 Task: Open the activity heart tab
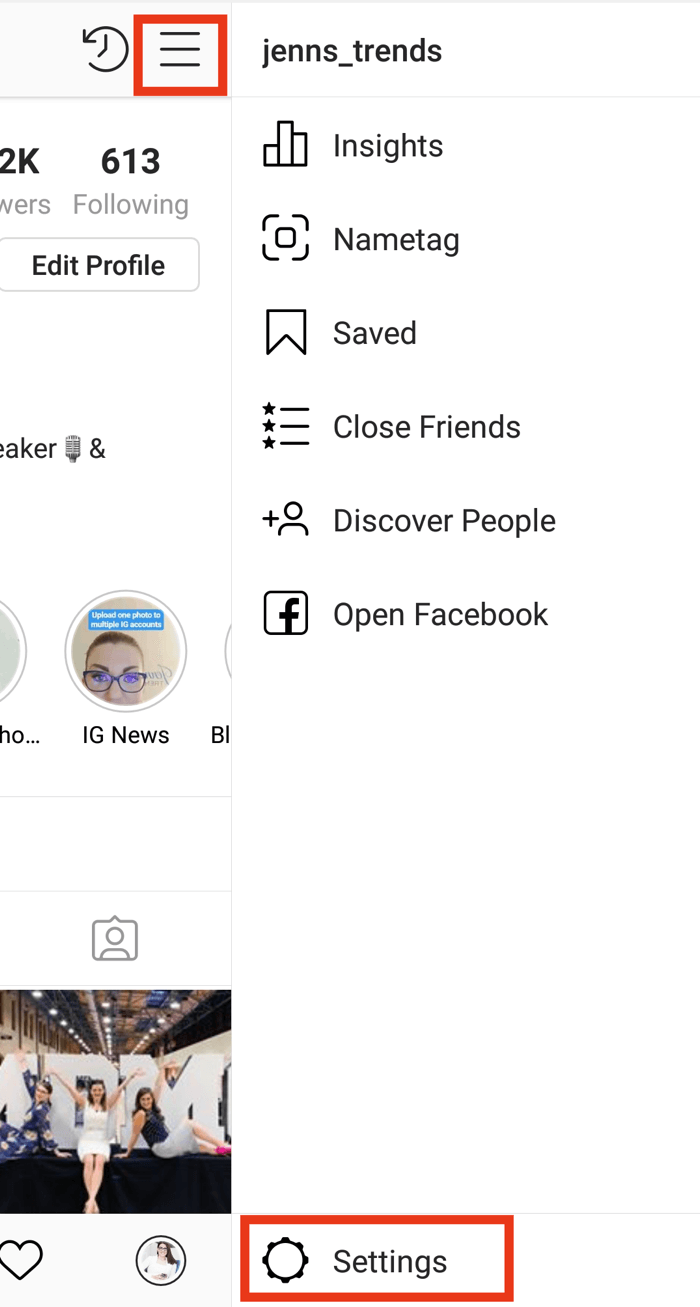point(20,1259)
